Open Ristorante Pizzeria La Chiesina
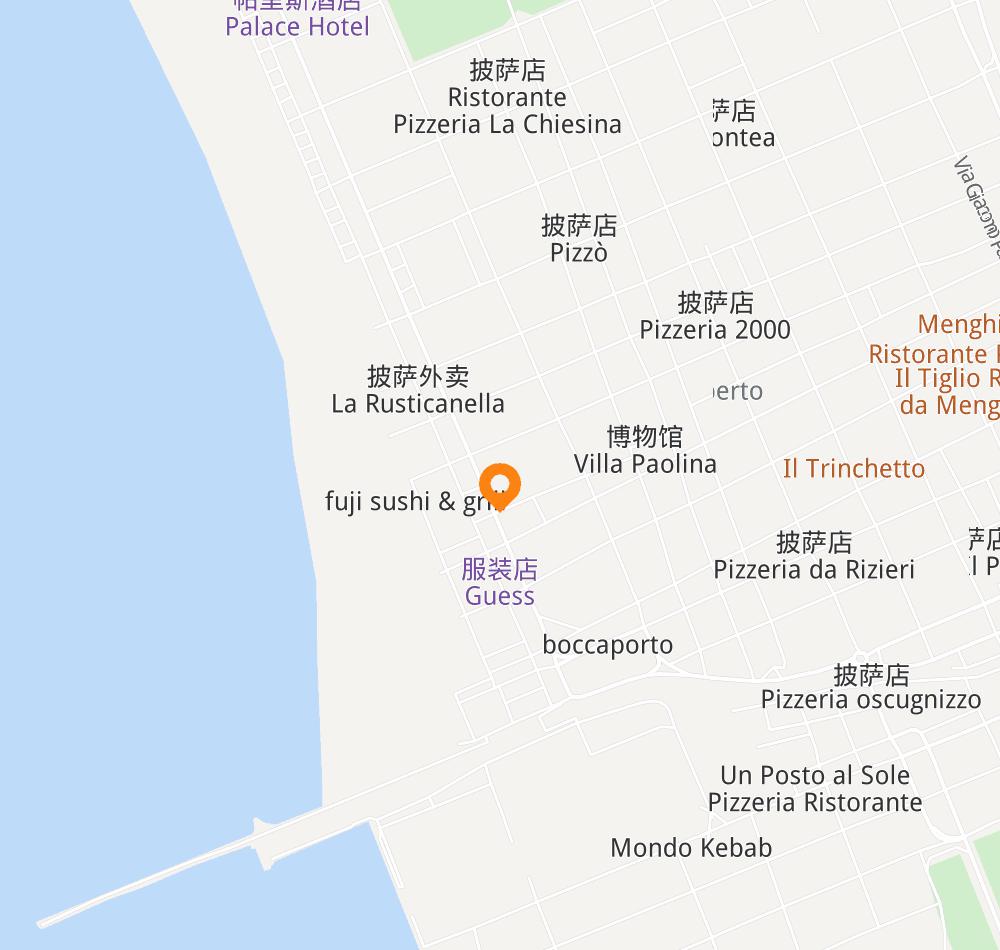The width and height of the screenshot is (1000, 950). tap(507, 98)
